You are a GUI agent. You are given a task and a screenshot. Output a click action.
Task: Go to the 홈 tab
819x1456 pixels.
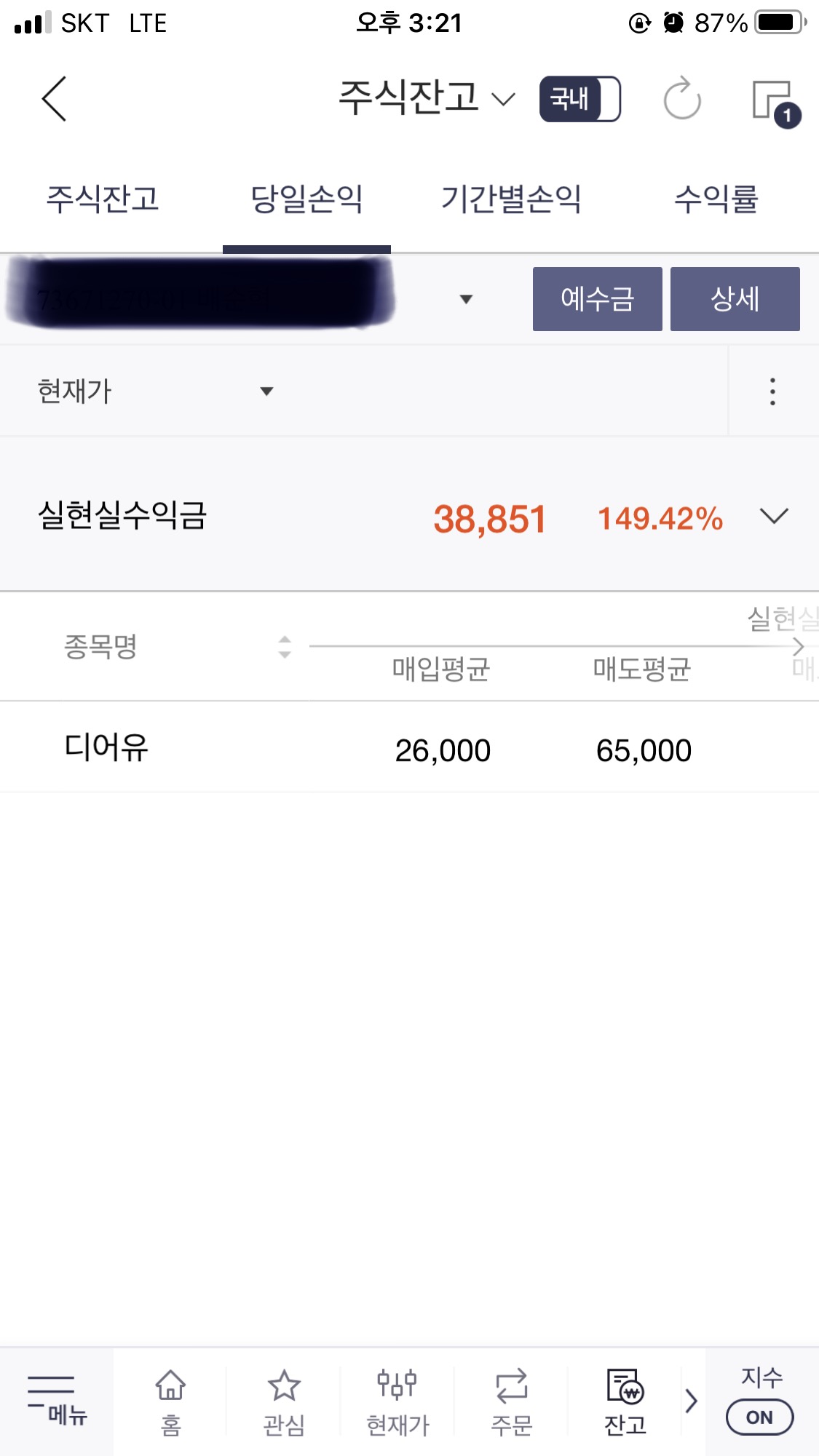pos(170,1401)
